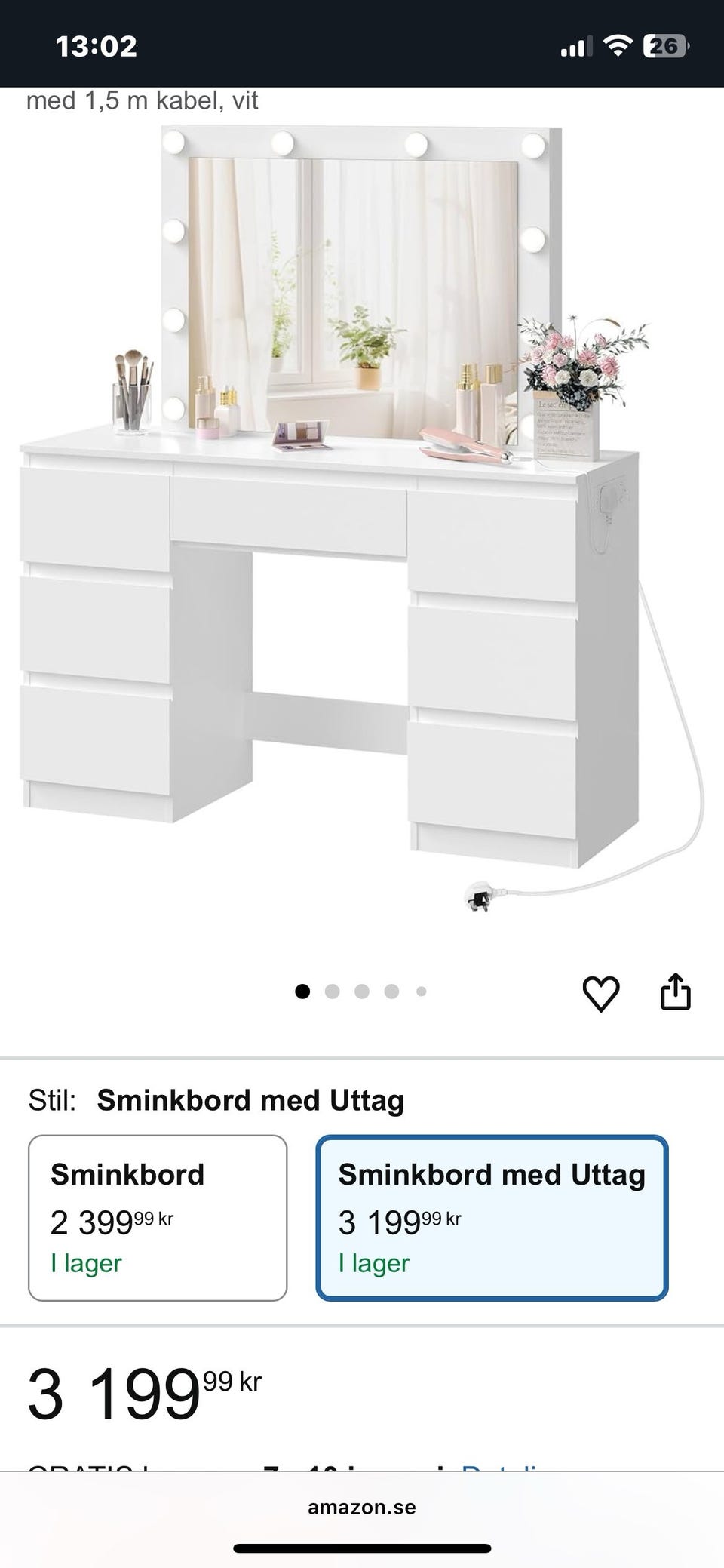Tap the clock showing 13:02

pyautogui.click(x=93, y=47)
